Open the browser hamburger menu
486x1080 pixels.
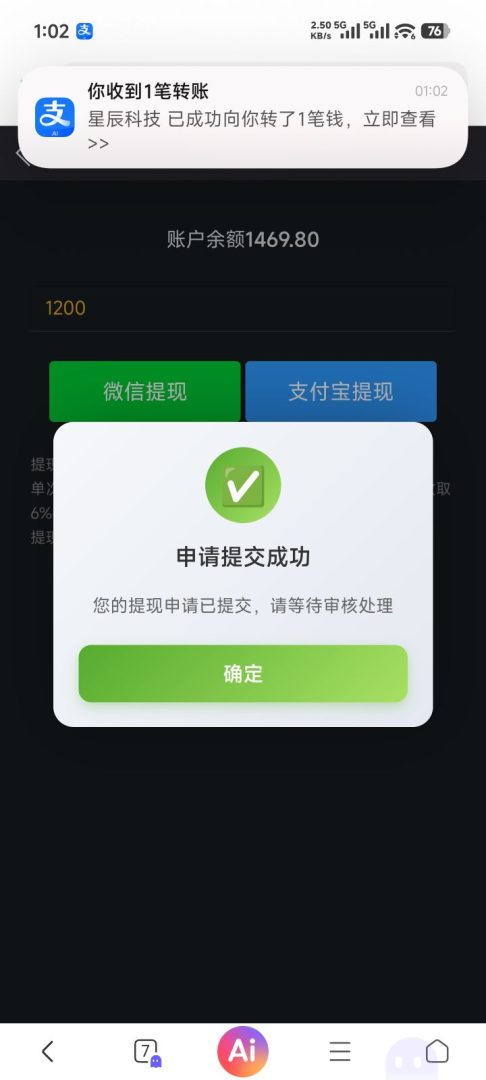(340, 1051)
